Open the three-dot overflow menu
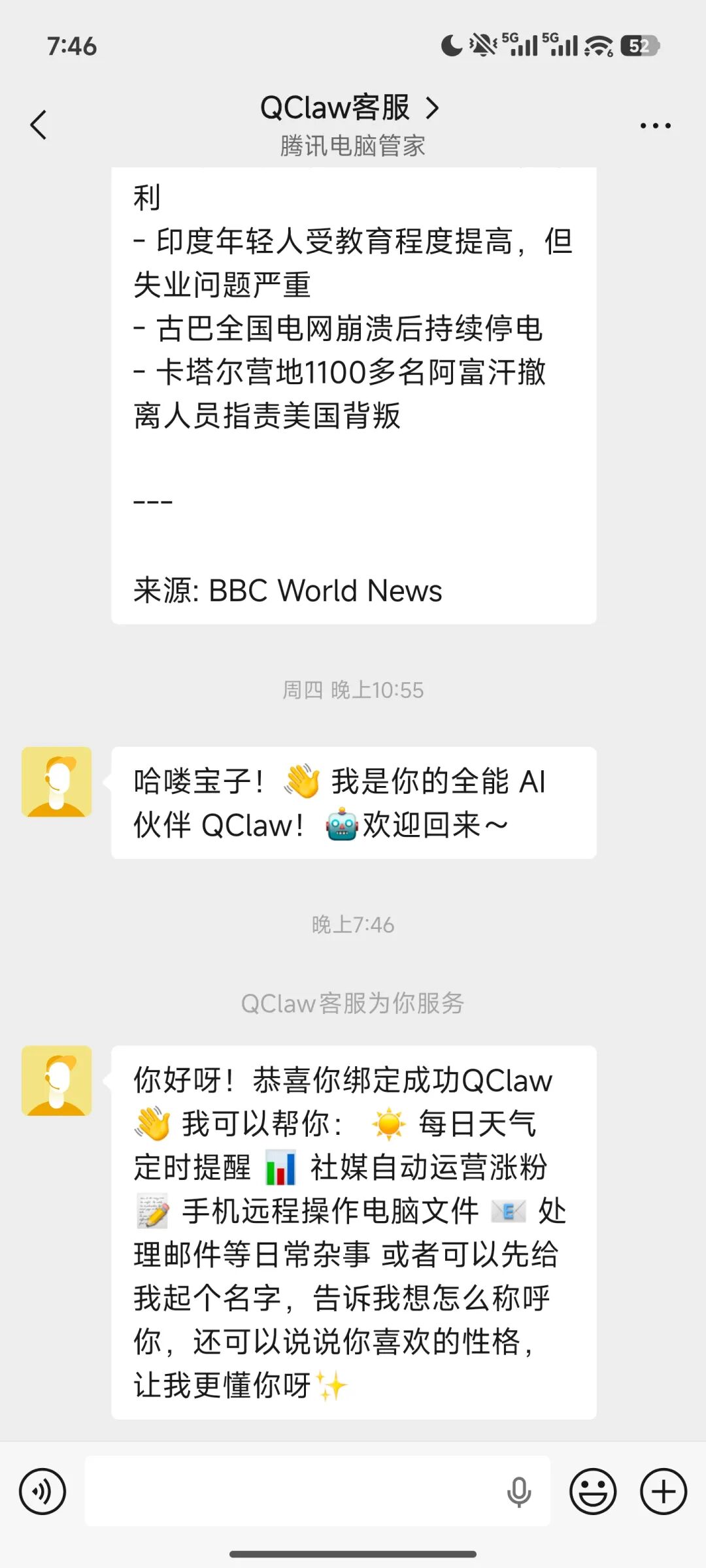 (x=655, y=125)
